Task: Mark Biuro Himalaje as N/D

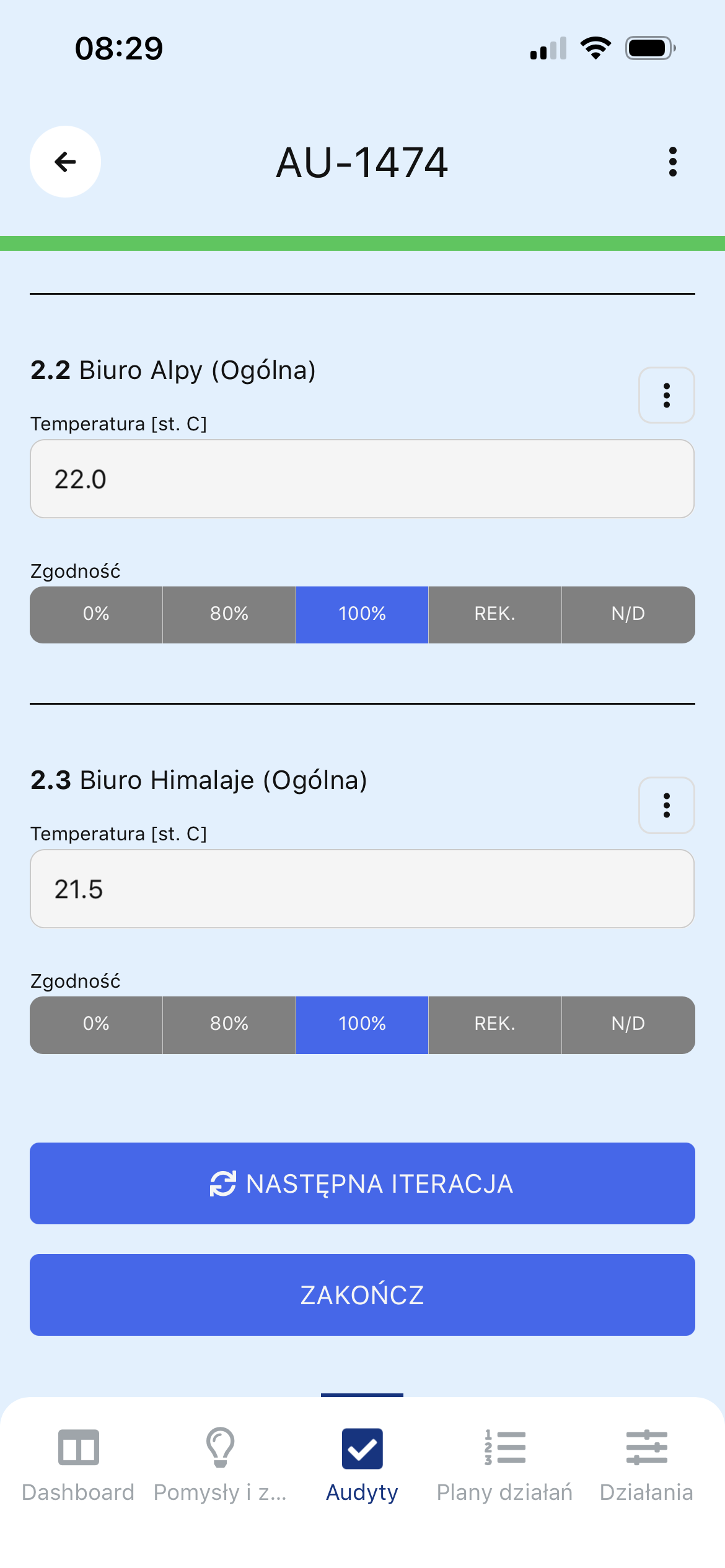Action: [x=628, y=1024]
